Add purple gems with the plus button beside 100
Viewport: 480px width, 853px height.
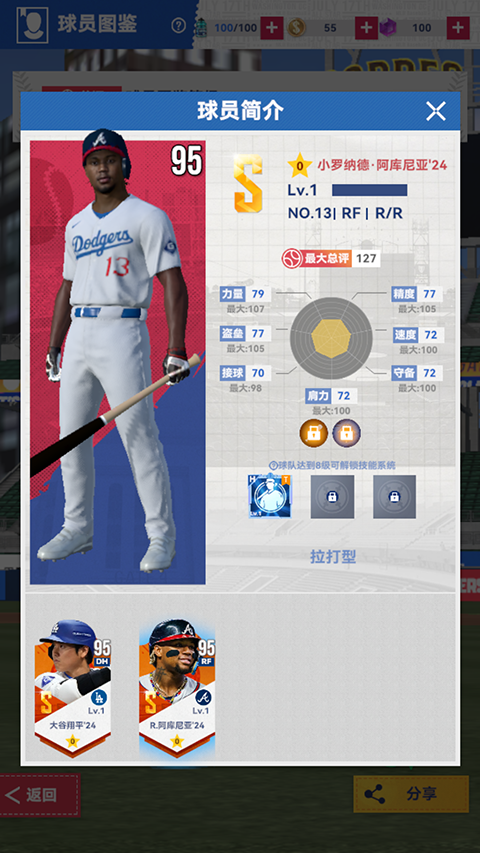(458, 28)
